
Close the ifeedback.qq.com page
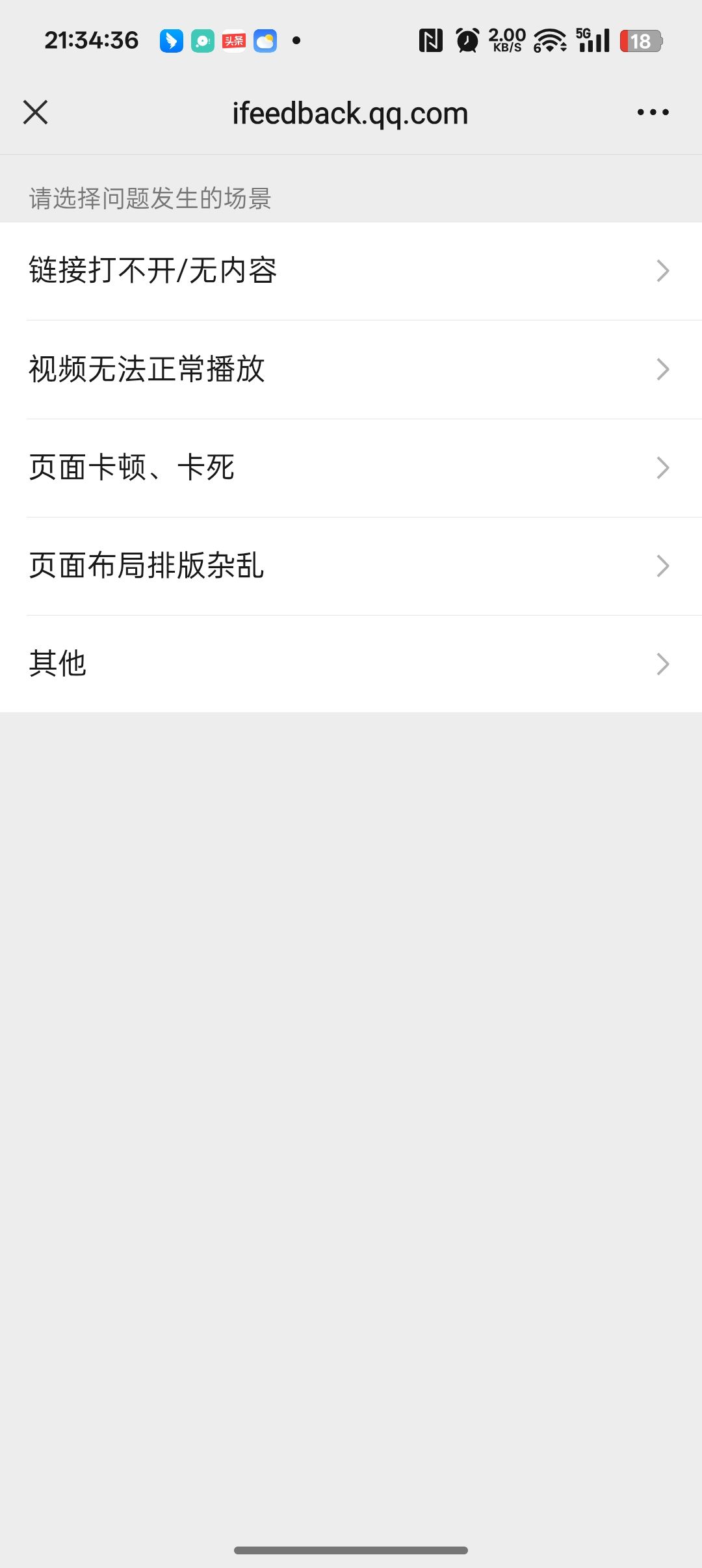click(36, 112)
